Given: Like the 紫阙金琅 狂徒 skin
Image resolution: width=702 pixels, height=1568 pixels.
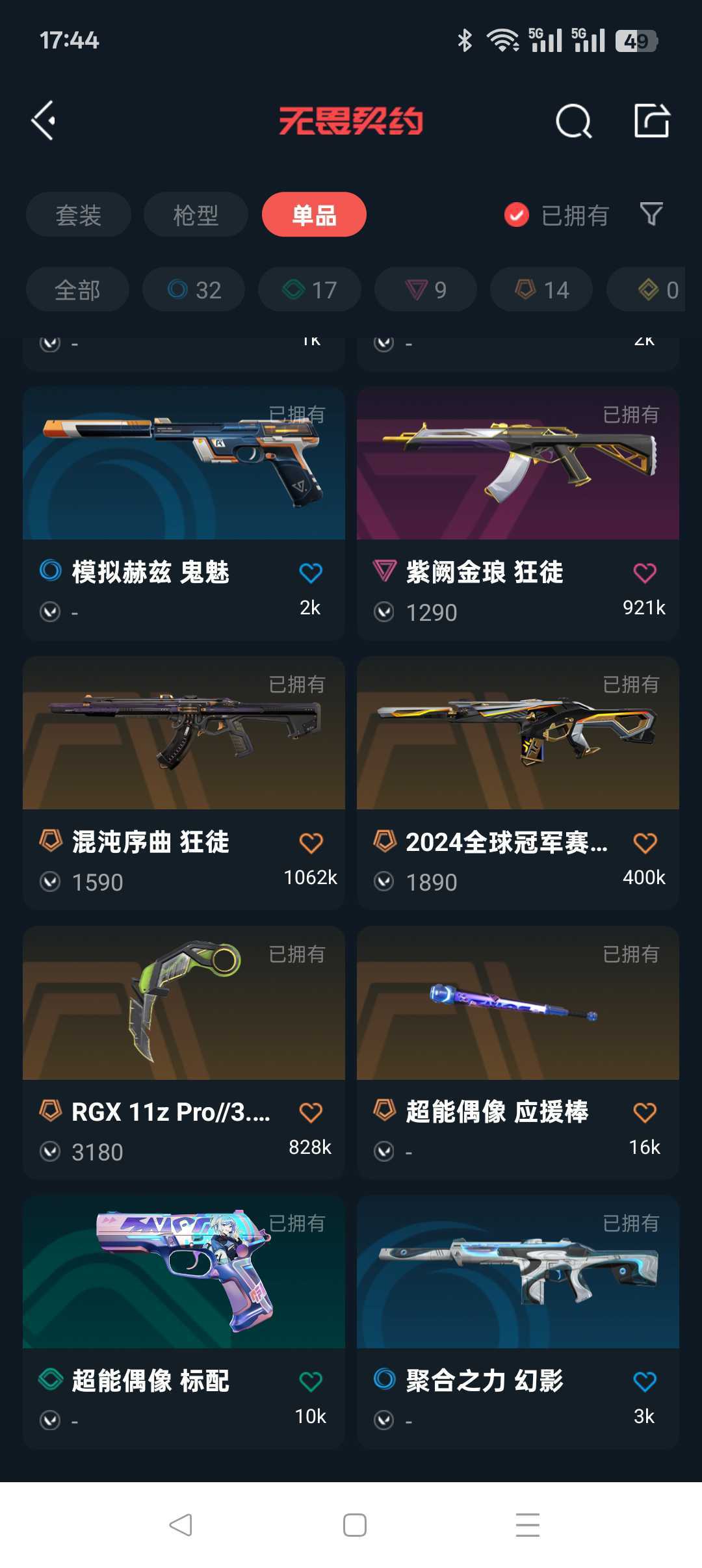Looking at the screenshot, I should coord(645,573).
